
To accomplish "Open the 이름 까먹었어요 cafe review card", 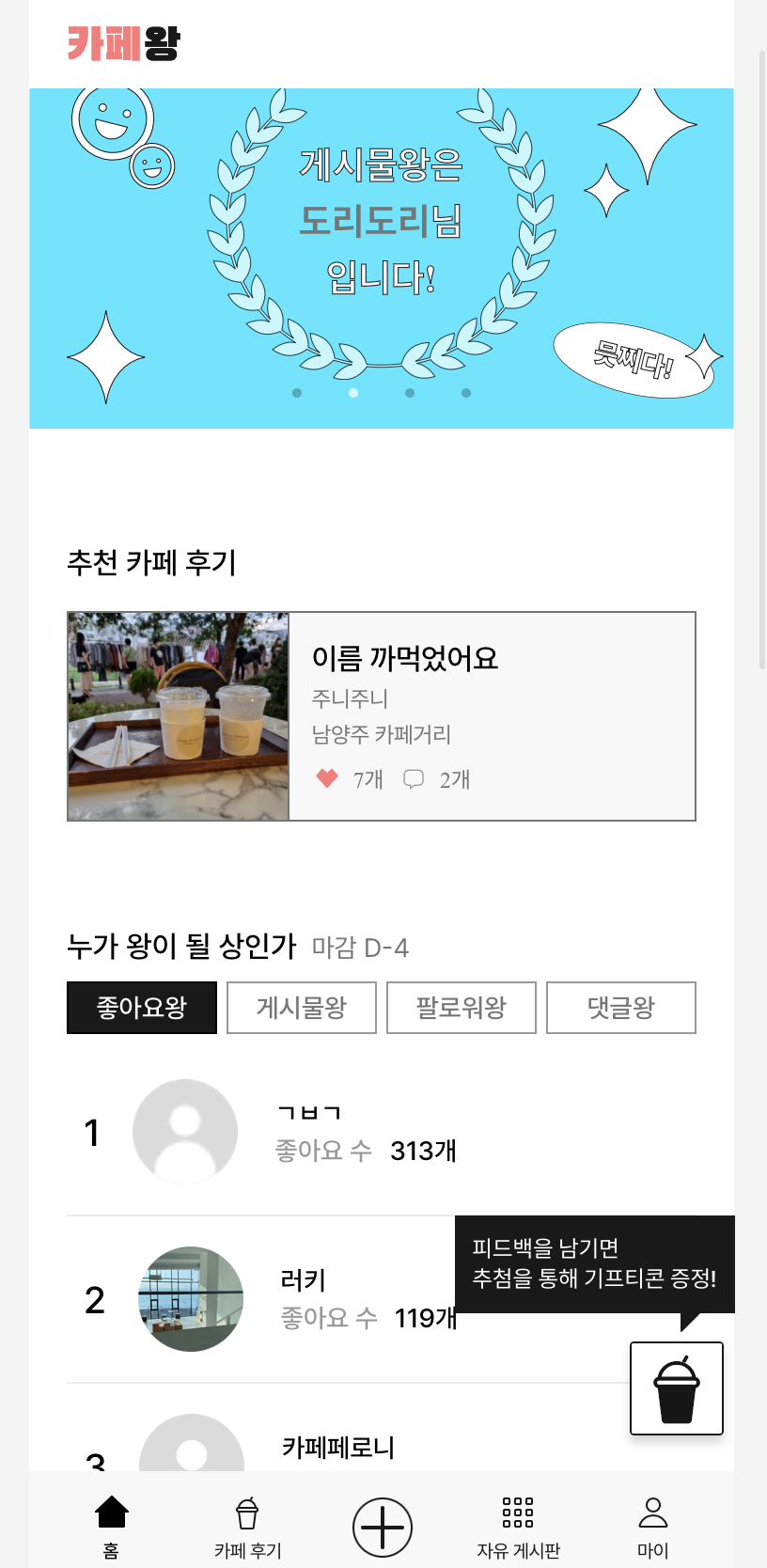I will pyautogui.click(x=381, y=716).
